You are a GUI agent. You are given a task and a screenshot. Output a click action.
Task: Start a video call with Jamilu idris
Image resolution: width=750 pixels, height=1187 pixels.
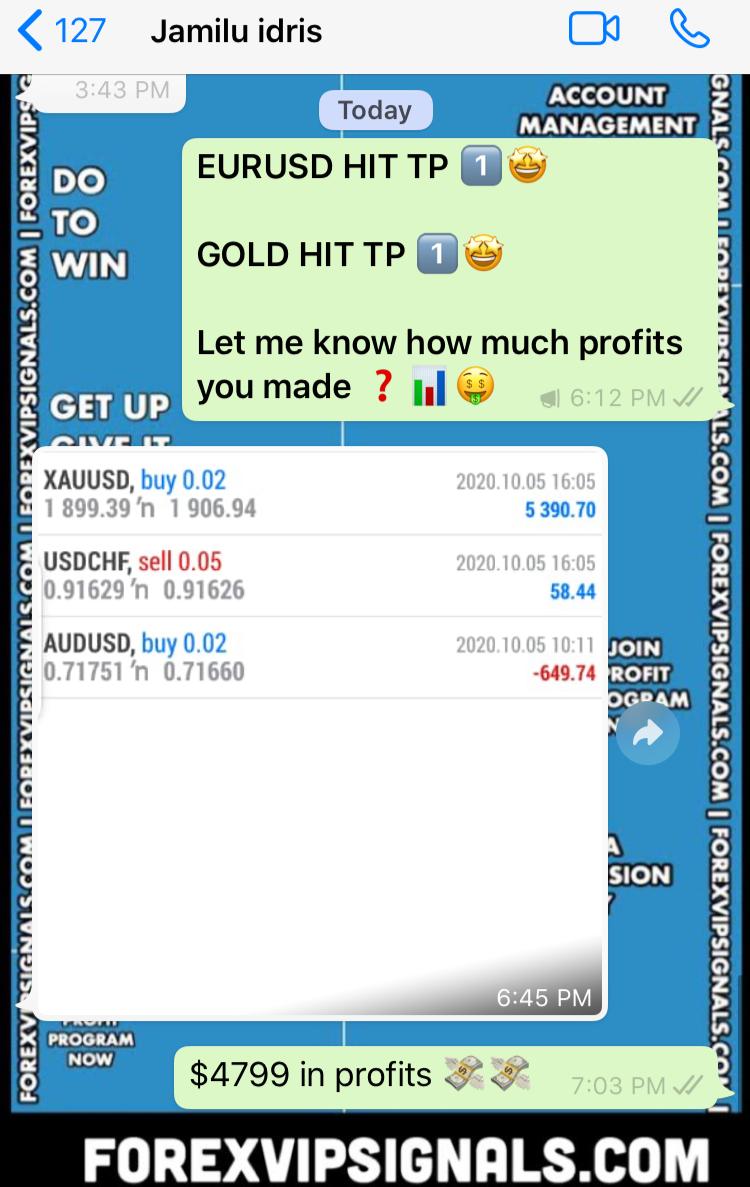point(594,30)
